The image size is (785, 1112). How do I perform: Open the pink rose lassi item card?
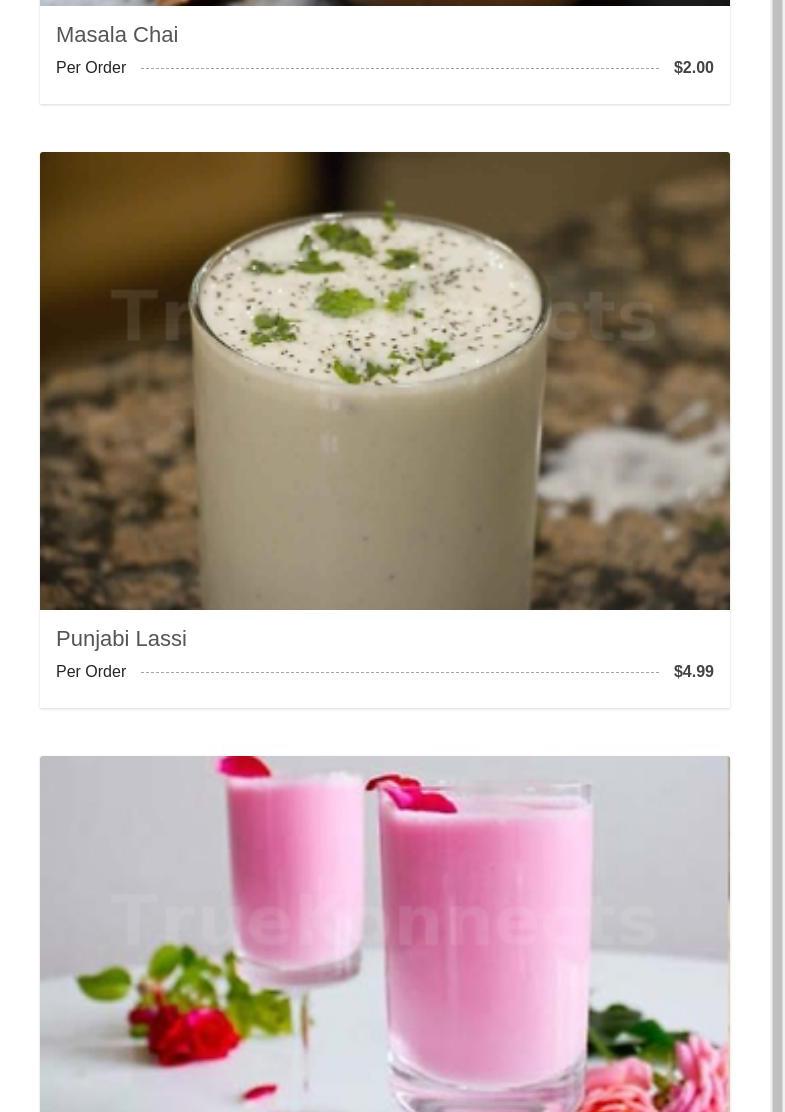click(x=384, y=935)
